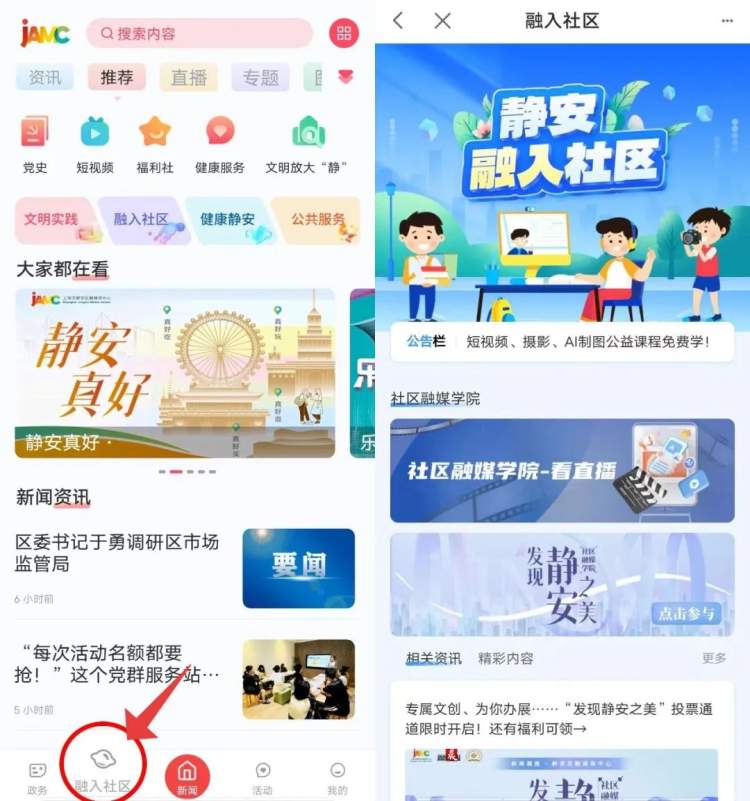
Task: Go back with the left arrow
Action: click(x=398, y=20)
